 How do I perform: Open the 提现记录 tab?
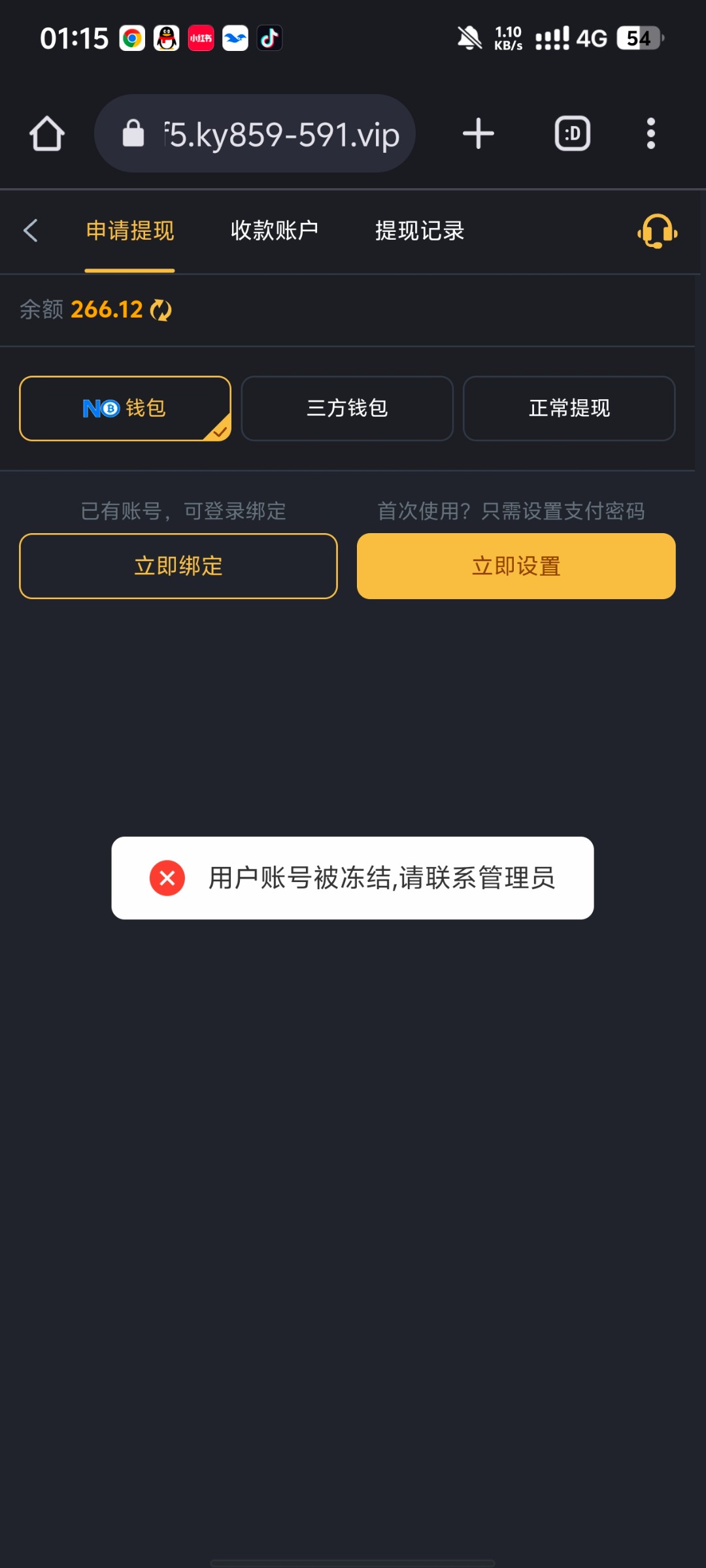coord(420,231)
